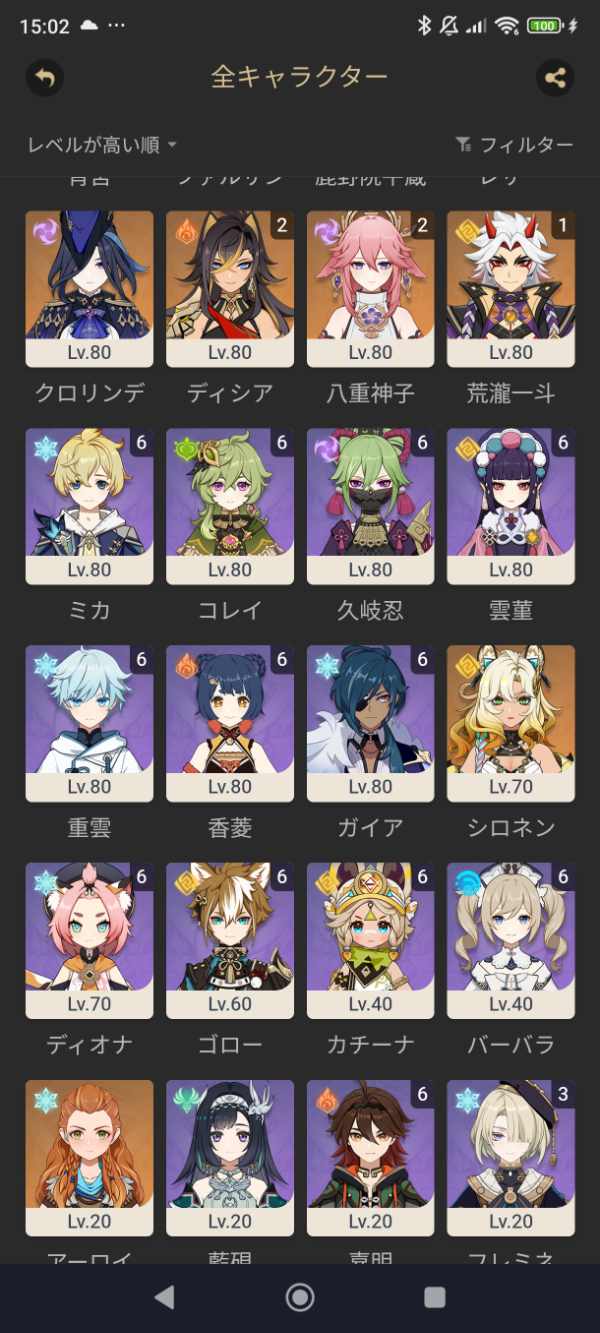View コレイ character details
This screenshot has height=1333, width=600.
click(230, 506)
